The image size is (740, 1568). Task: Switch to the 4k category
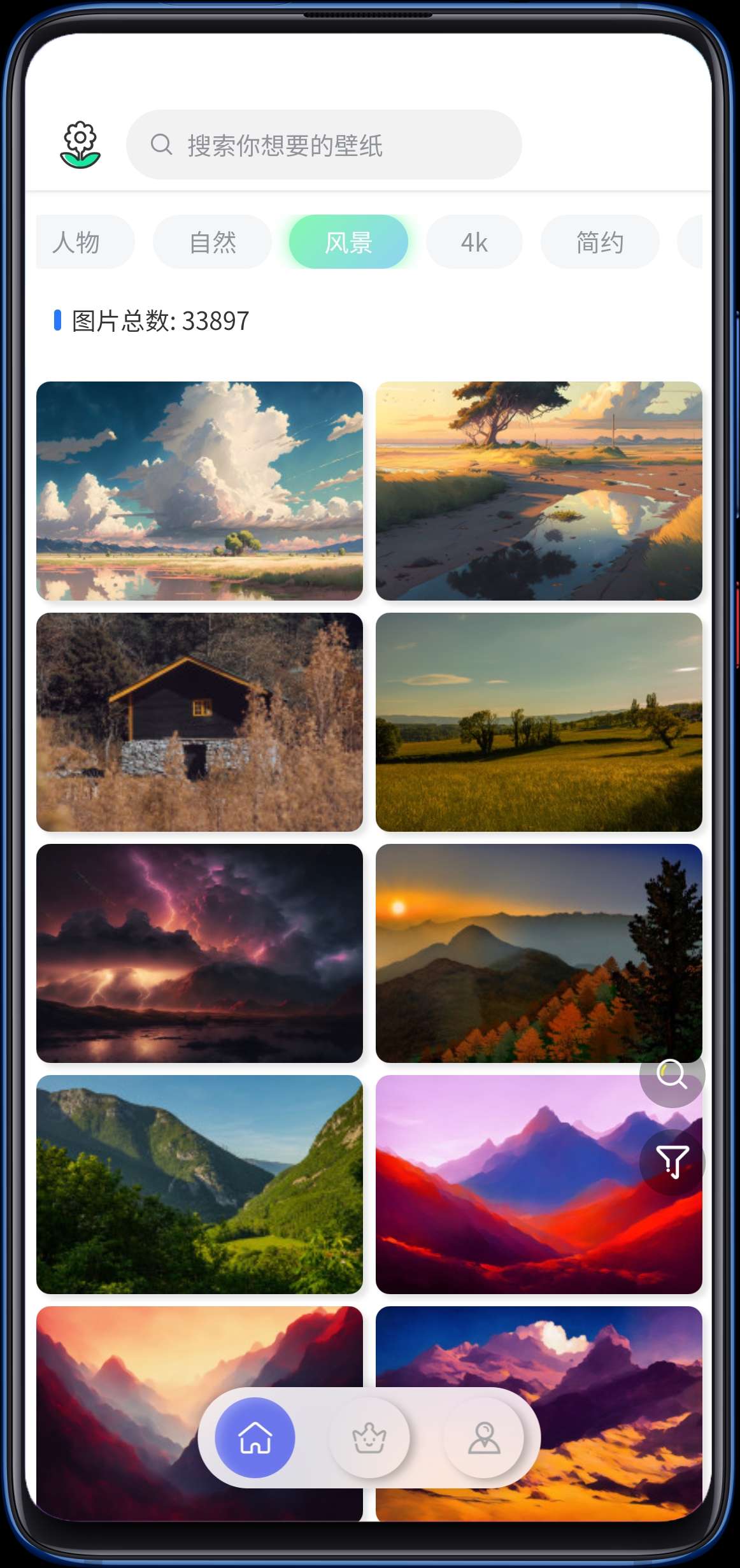(x=474, y=242)
